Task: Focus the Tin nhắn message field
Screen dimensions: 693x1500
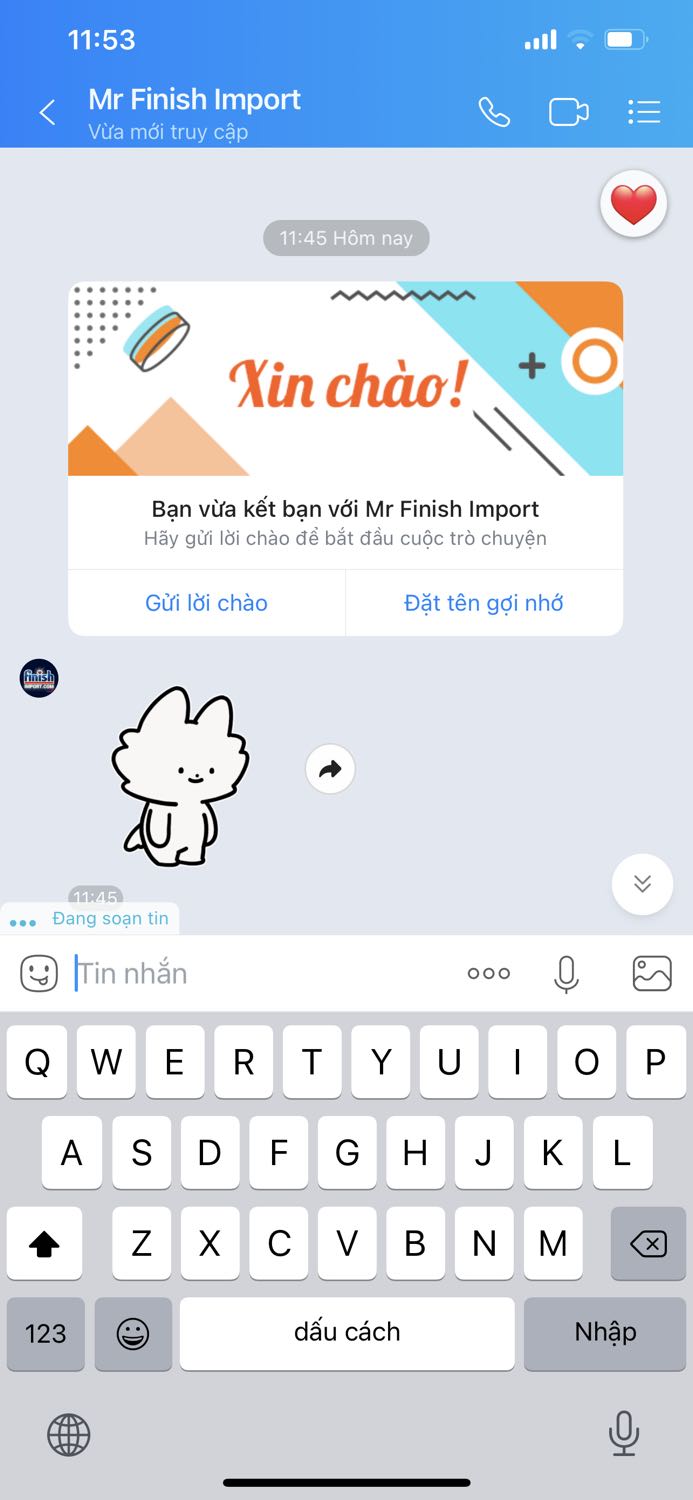Action: click(260, 973)
